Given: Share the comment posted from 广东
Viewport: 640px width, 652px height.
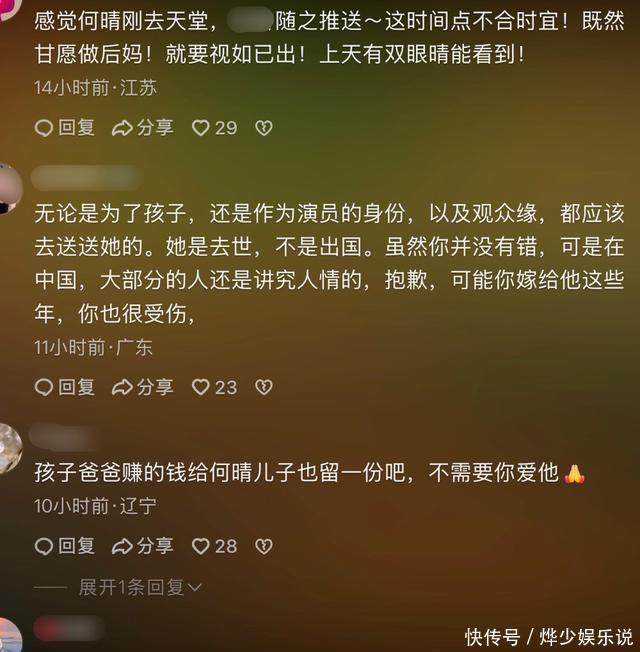Looking at the screenshot, I should click(x=143, y=386).
